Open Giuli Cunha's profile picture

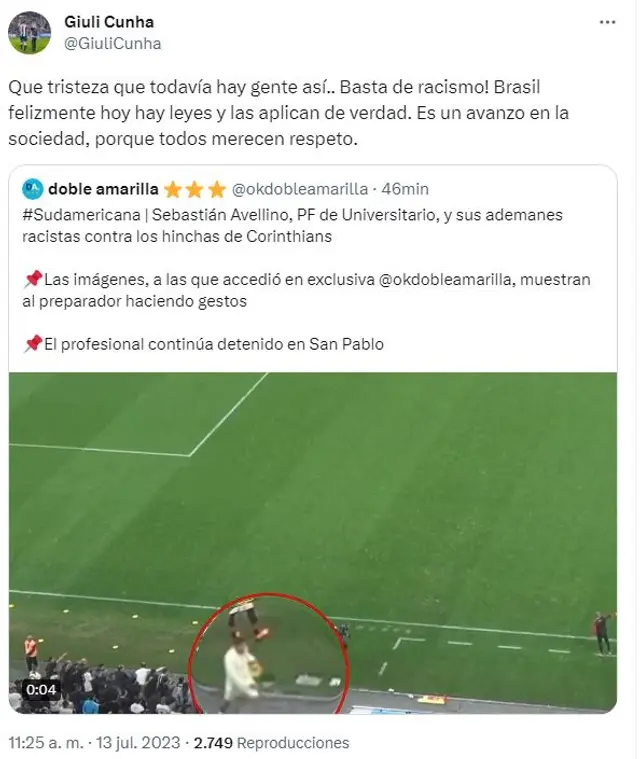[29, 32]
